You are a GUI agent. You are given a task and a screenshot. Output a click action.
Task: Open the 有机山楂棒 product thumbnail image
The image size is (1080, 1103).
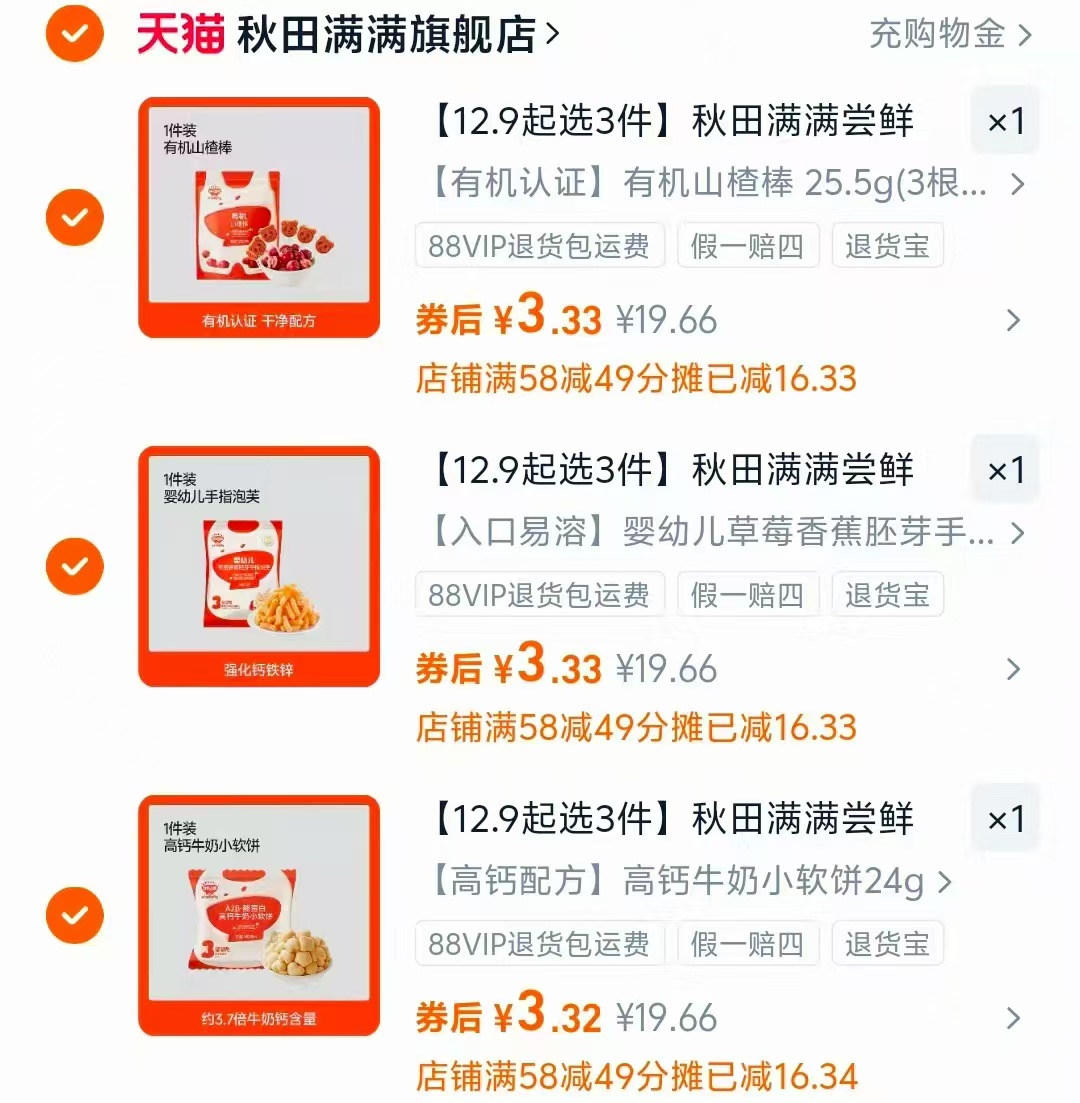coord(258,218)
